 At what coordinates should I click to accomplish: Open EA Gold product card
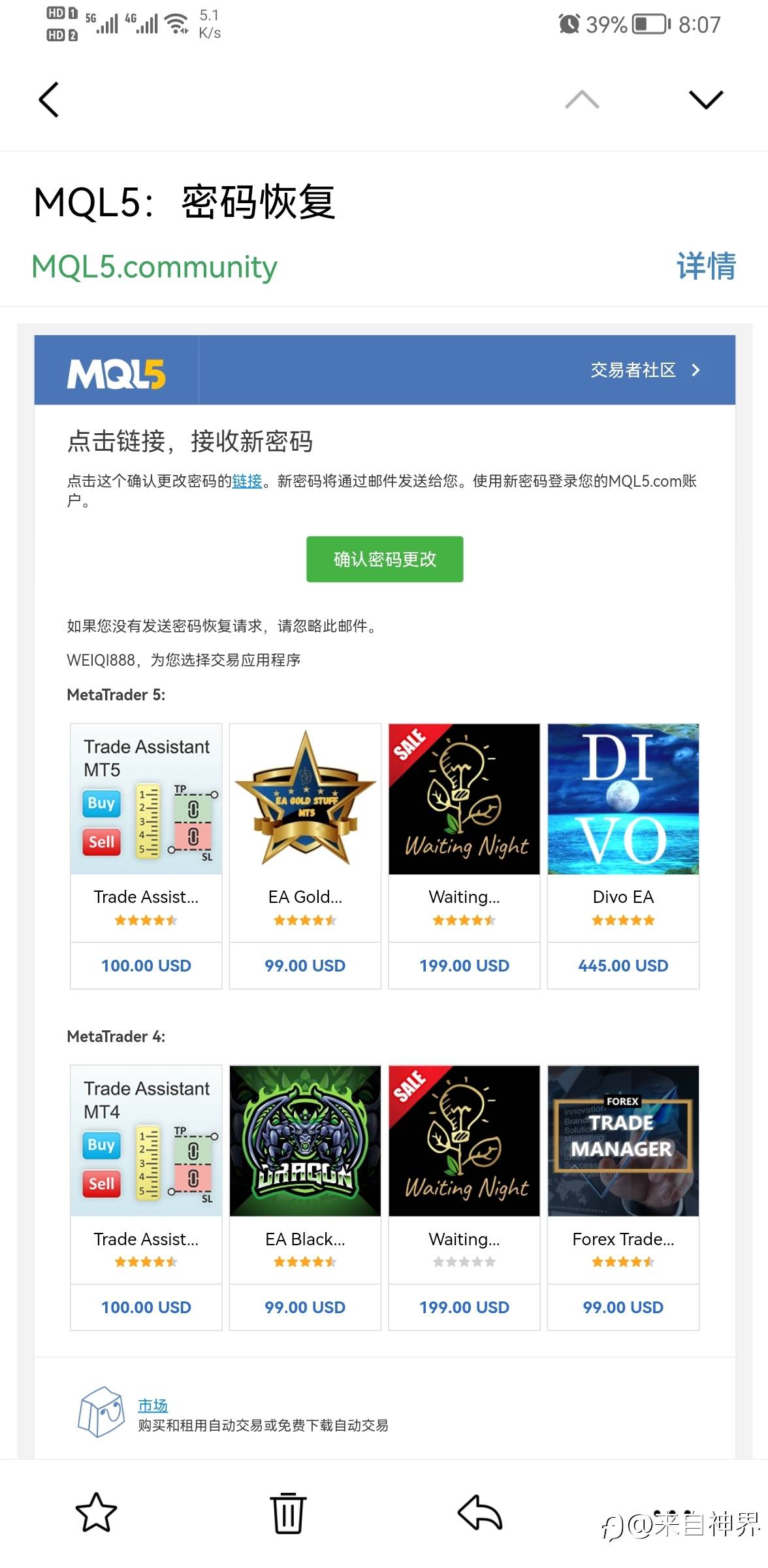click(305, 856)
